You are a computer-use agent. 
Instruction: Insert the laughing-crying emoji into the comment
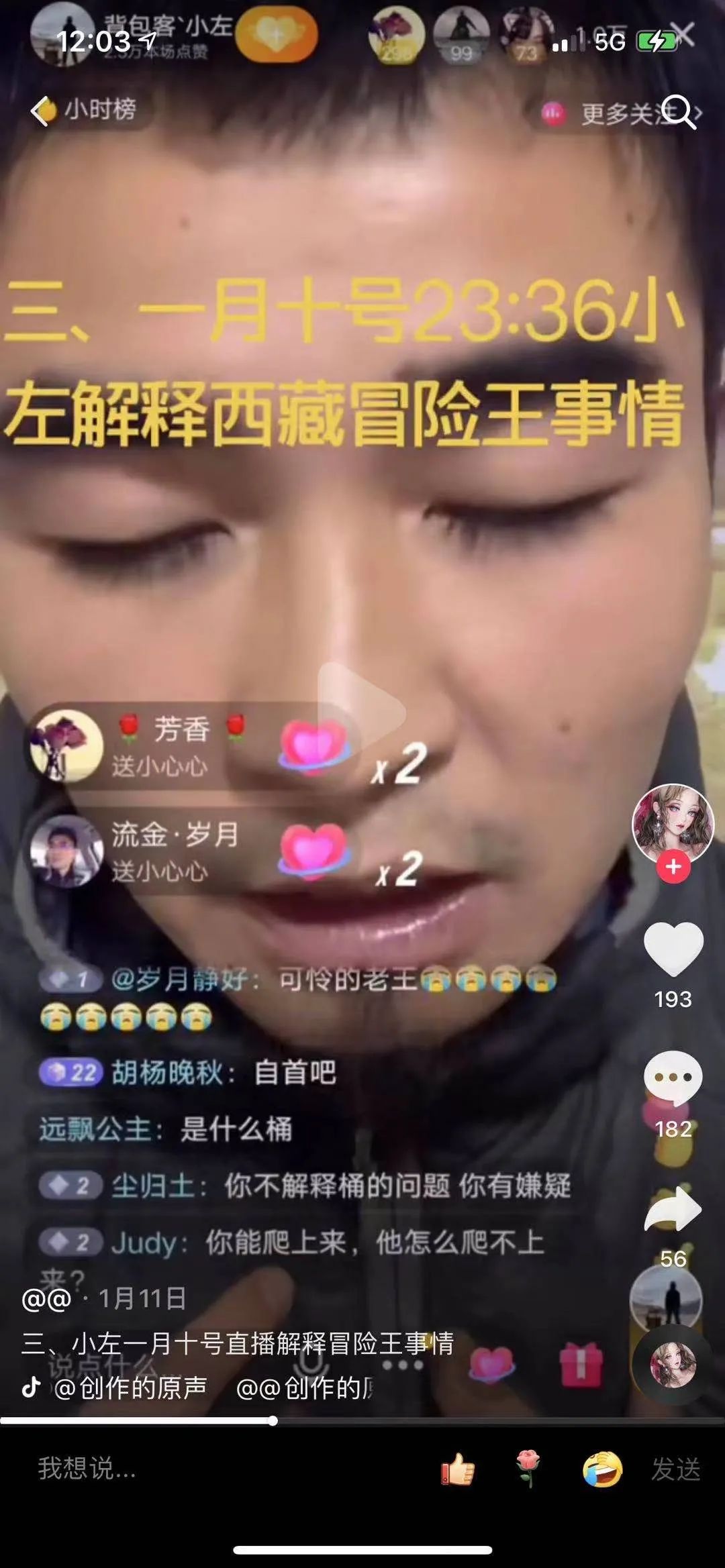coord(601,1469)
